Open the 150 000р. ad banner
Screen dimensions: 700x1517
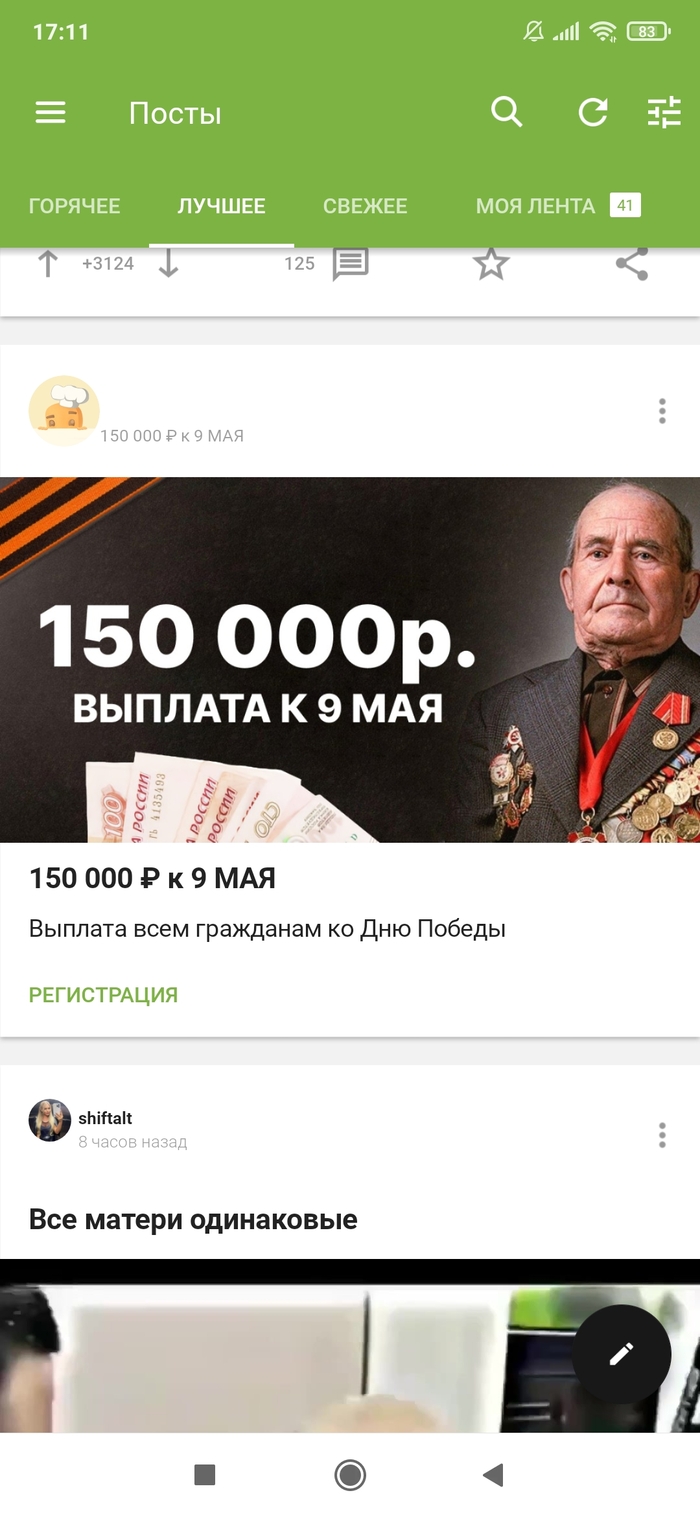pyautogui.click(x=350, y=659)
